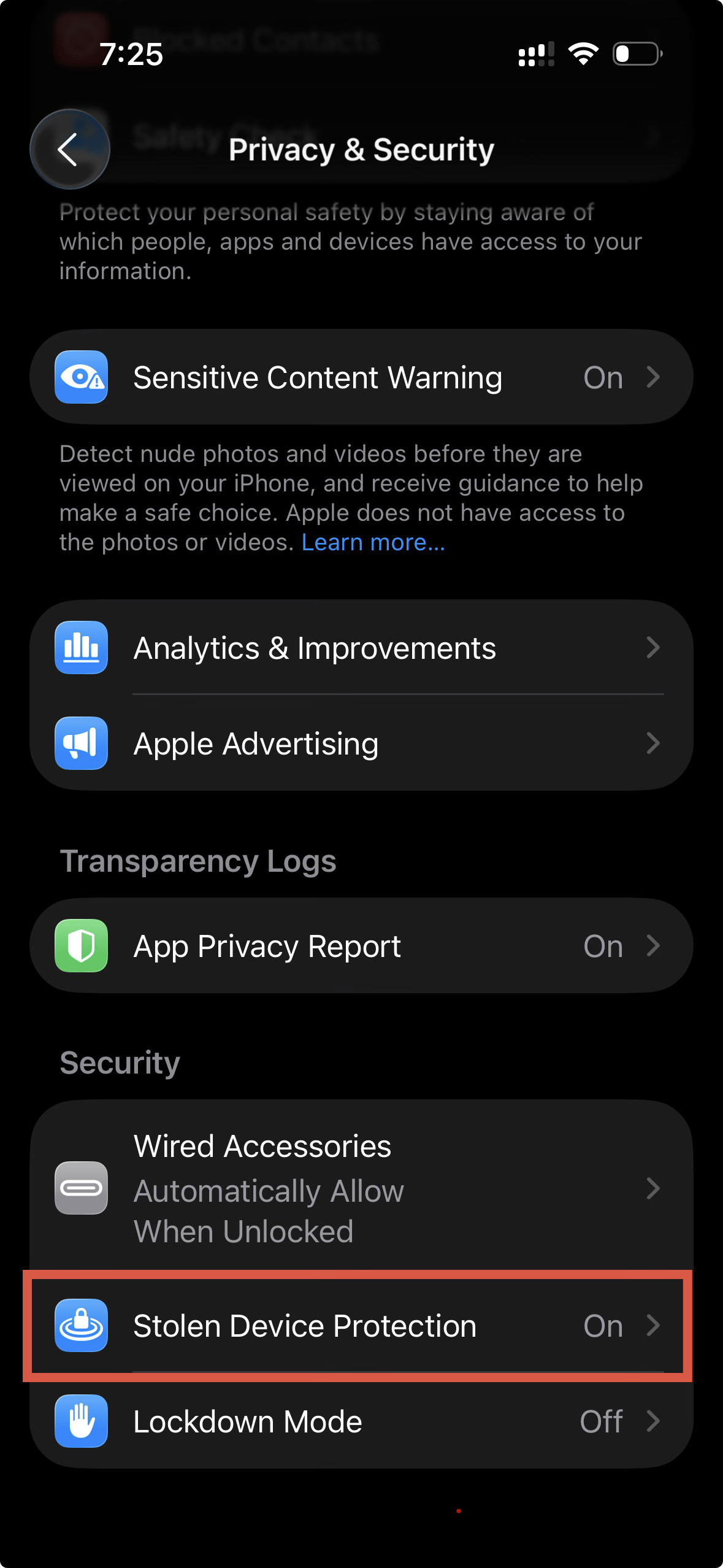View the App Privacy Report
Image resolution: width=723 pixels, height=1568 pixels.
[x=361, y=946]
